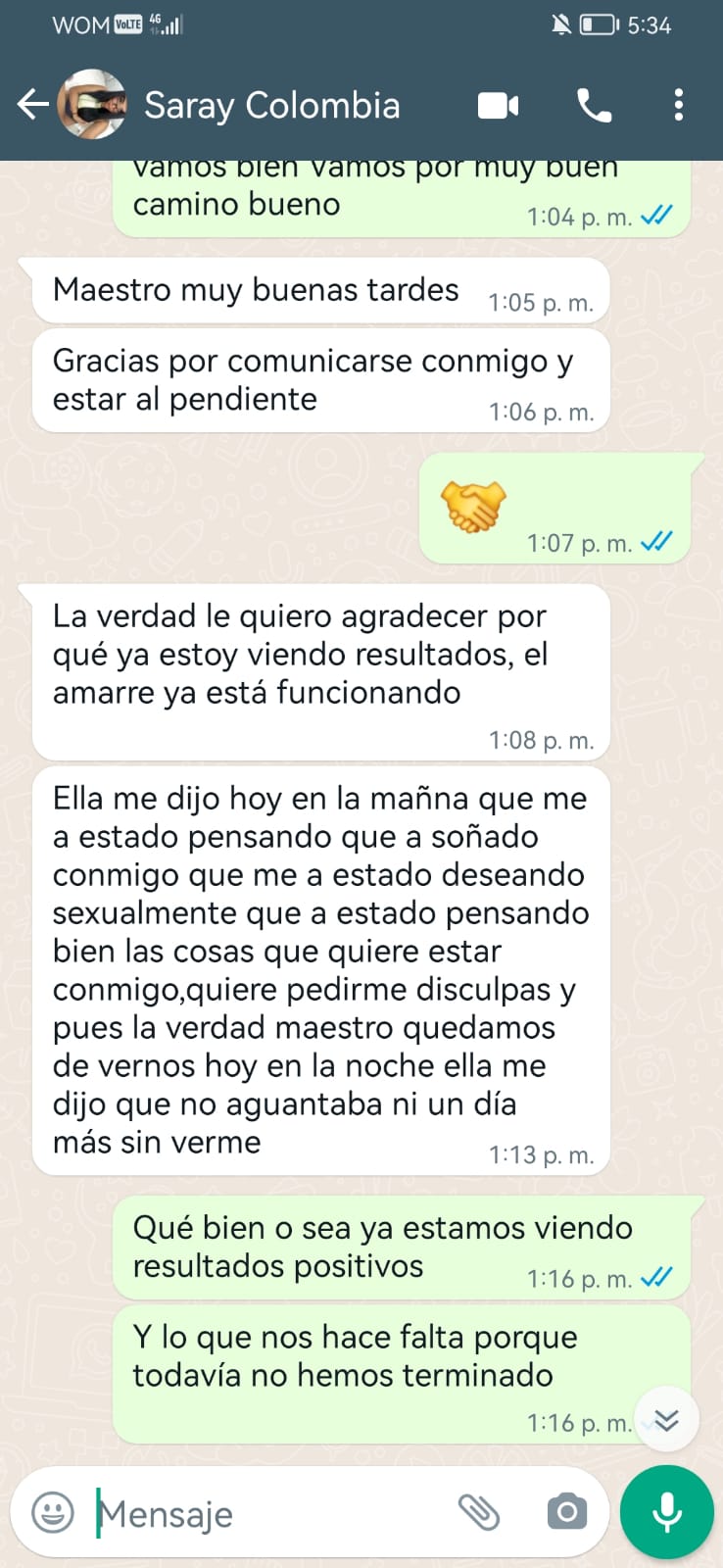Image resolution: width=723 pixels, height=1568 pixels.
Task: Start a voice call with Saray Colombia
Action: point(594,105)
